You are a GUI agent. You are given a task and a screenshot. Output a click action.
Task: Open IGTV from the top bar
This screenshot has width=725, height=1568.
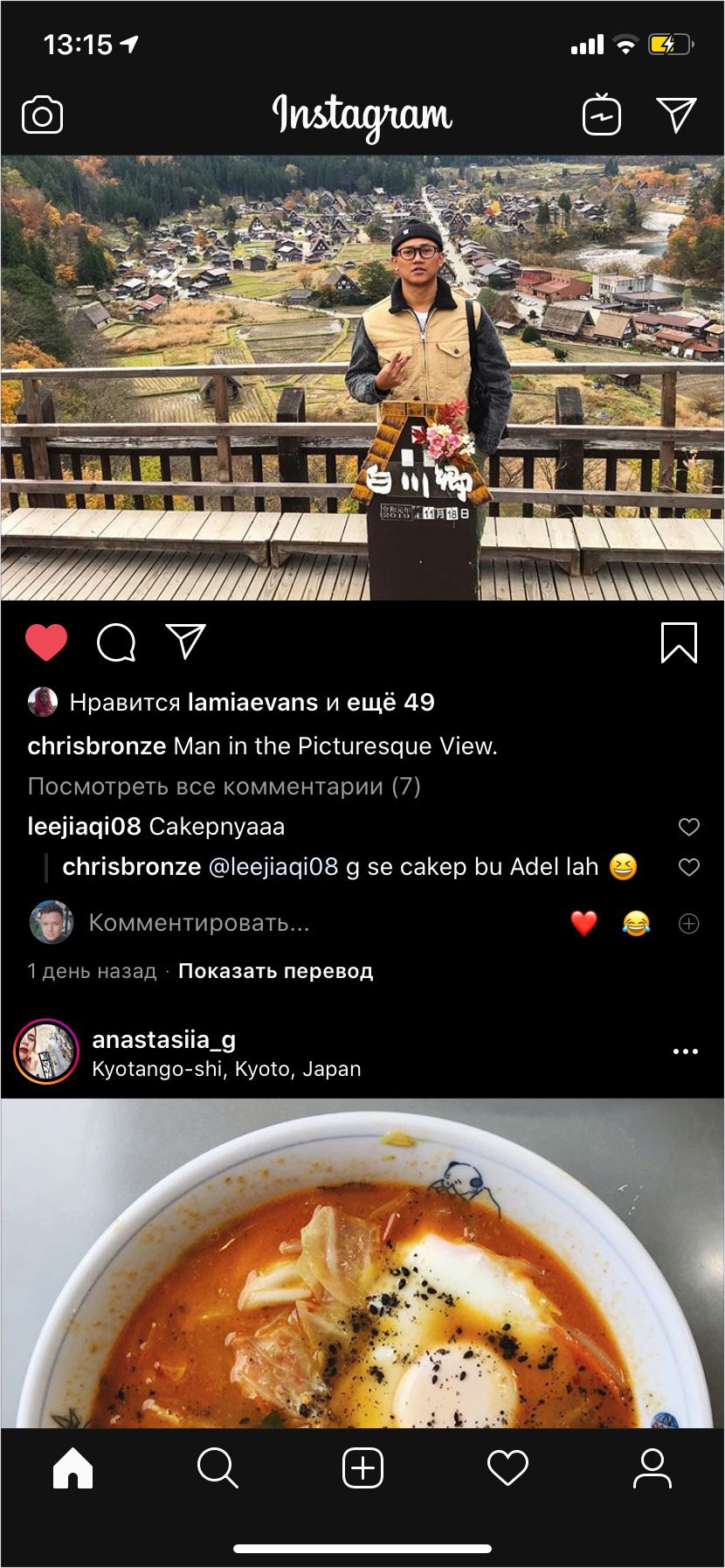602,114
